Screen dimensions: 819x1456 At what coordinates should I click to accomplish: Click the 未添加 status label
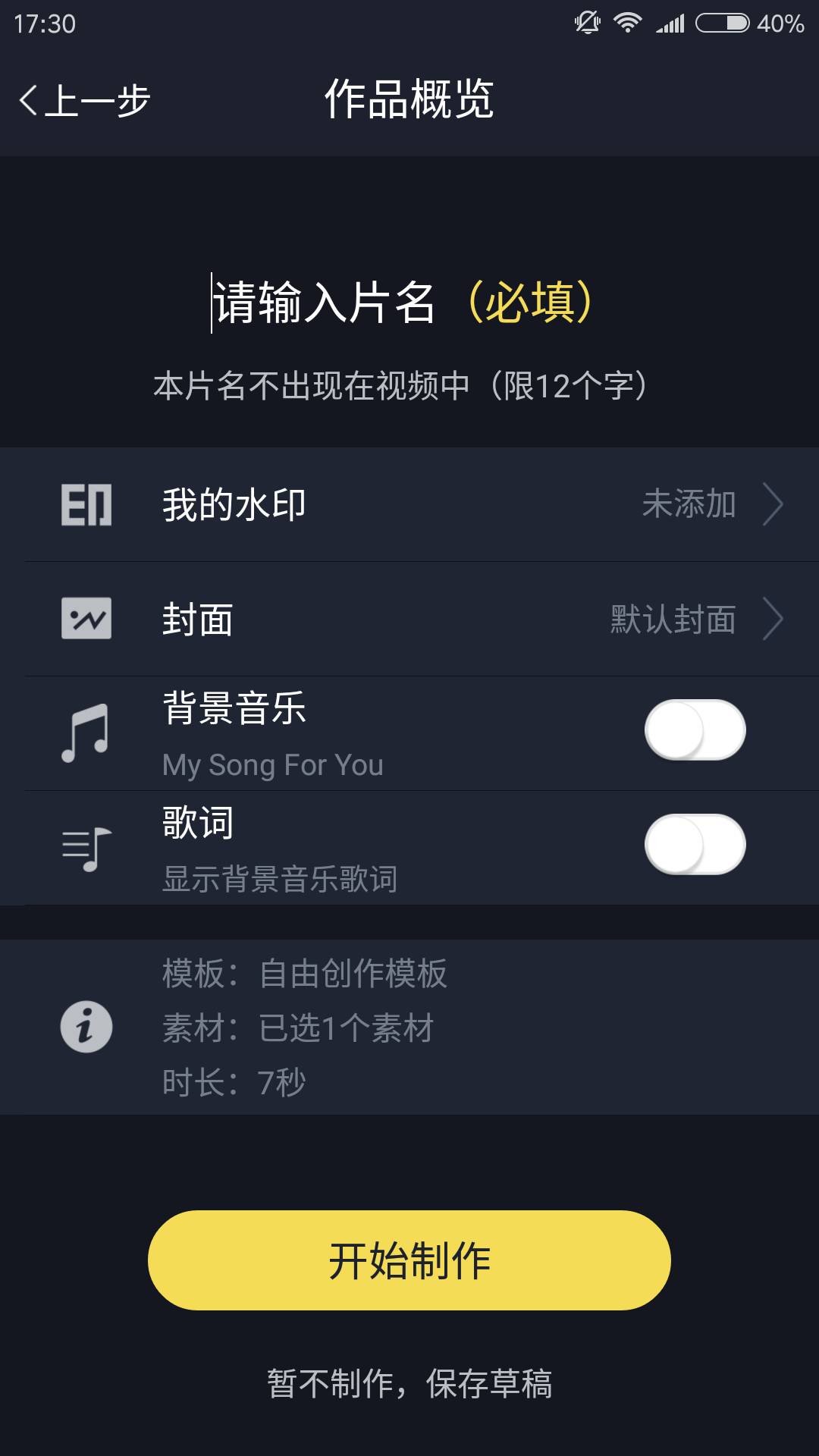[689, 505]
